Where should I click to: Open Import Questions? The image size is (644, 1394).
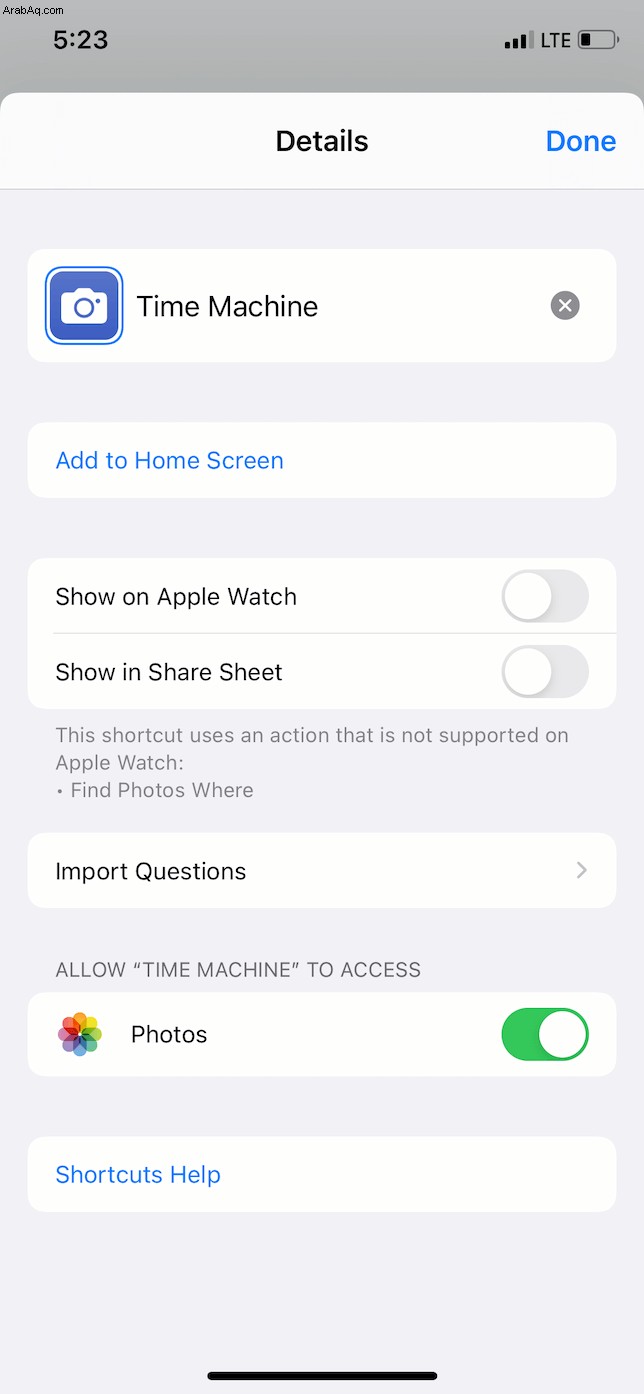point(321,871)
